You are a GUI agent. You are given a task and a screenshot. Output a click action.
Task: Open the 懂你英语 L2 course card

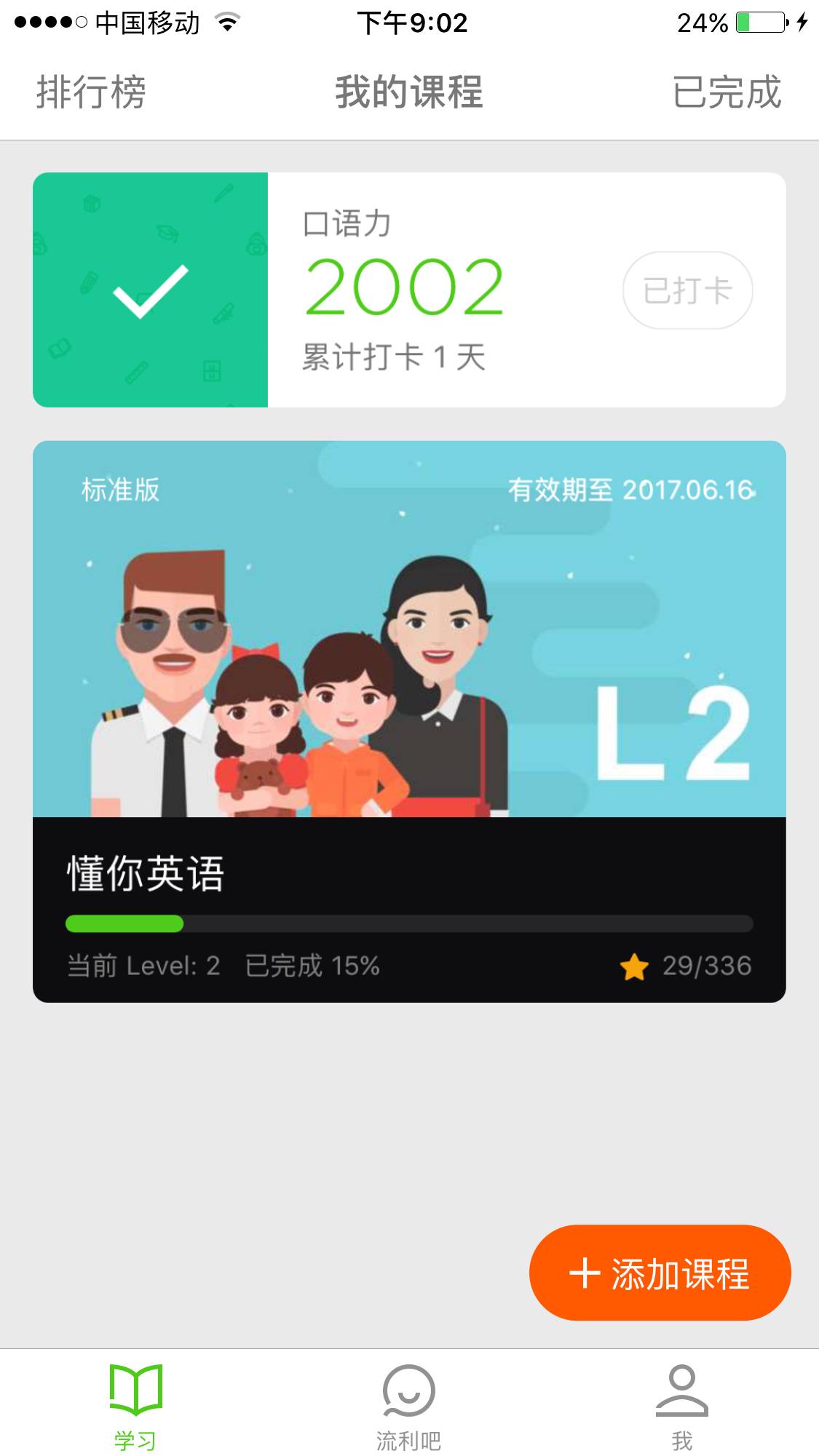409,720
